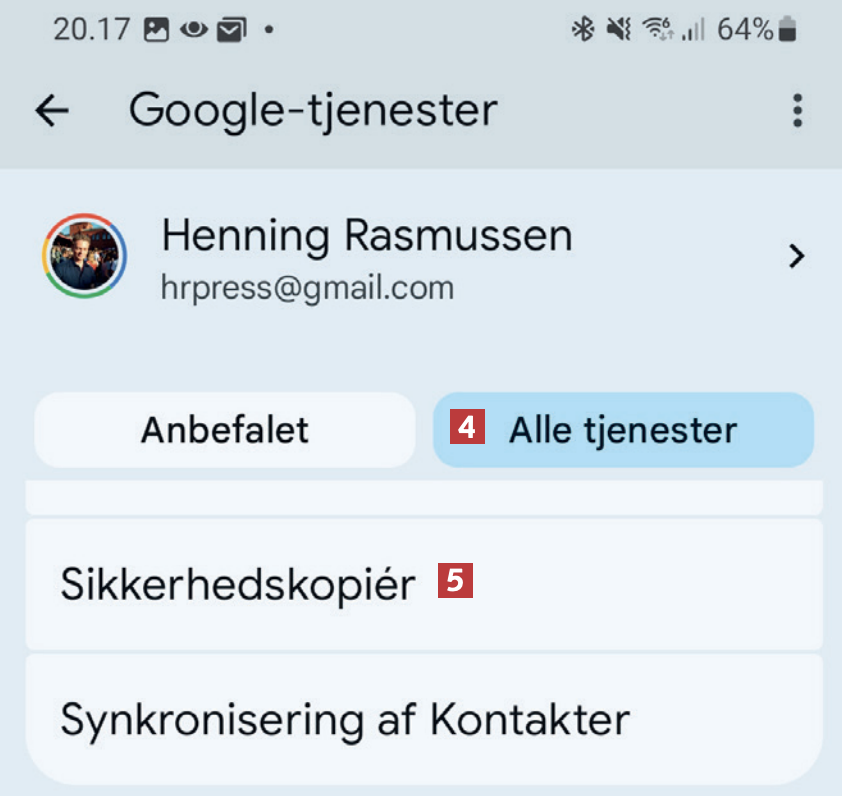The width and height of the screenshot is (842, 796).
Task: Open Synkronisering af Kontakter
Action: 423,719
